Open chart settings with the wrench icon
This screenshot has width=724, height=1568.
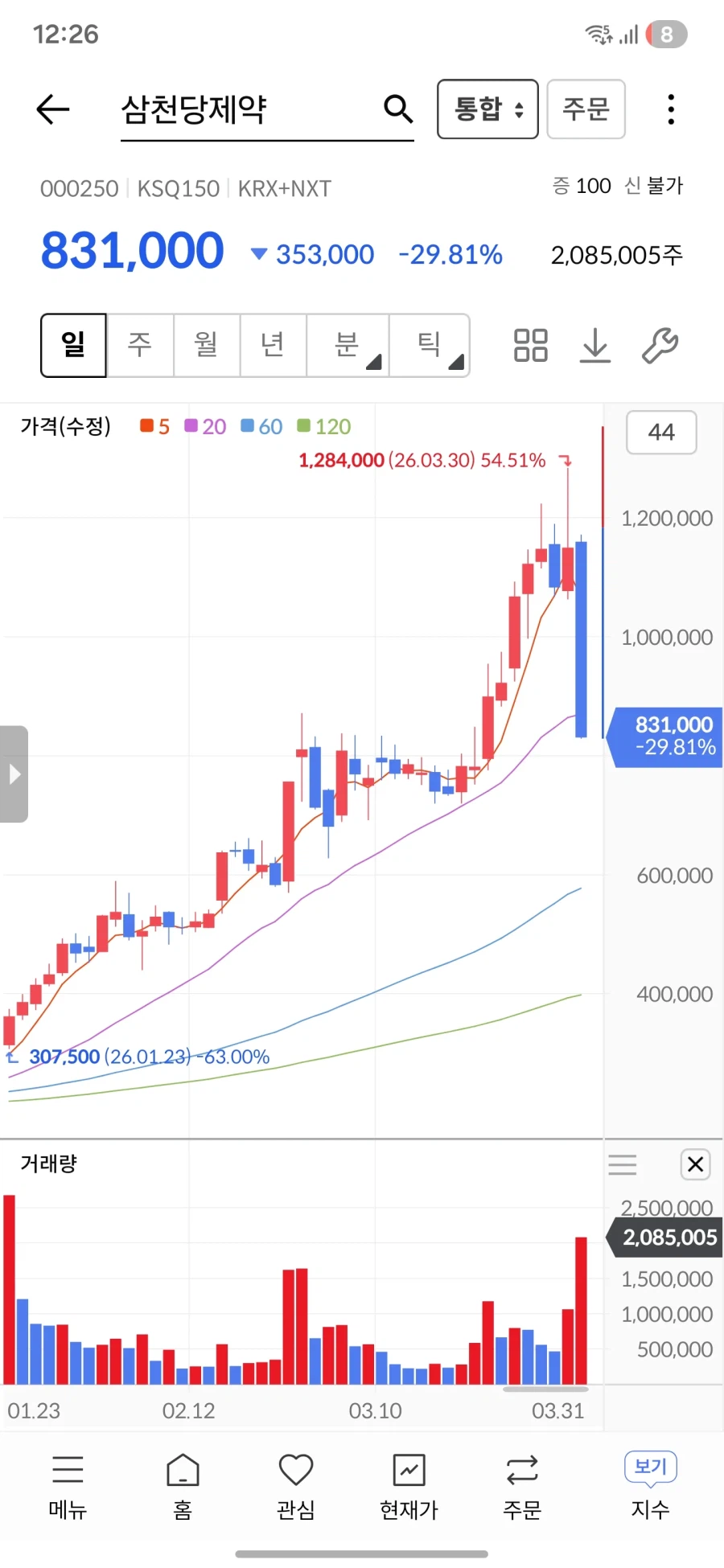[660, 345]
